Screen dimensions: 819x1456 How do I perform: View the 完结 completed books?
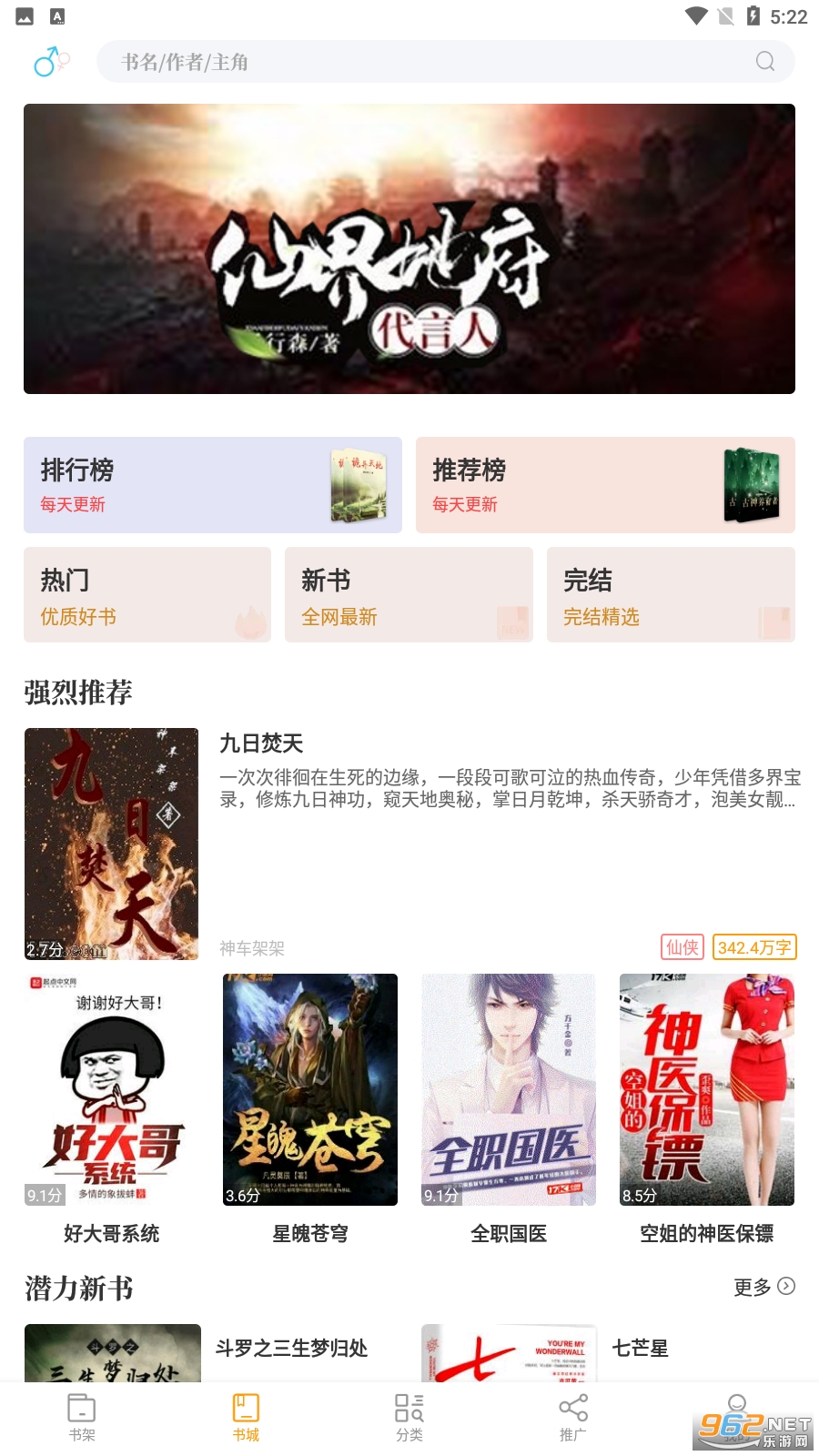671,595
